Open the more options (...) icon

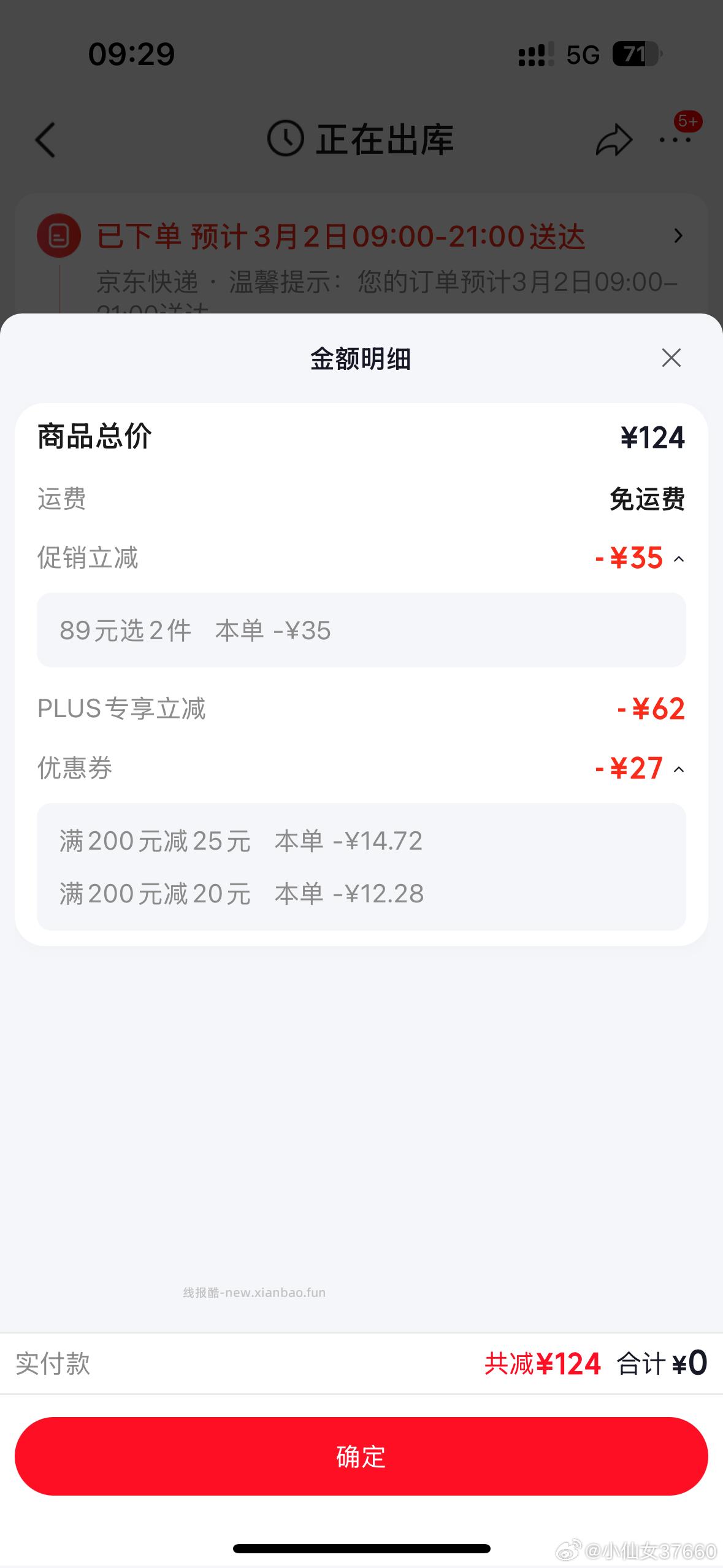[x=675, y=140]
